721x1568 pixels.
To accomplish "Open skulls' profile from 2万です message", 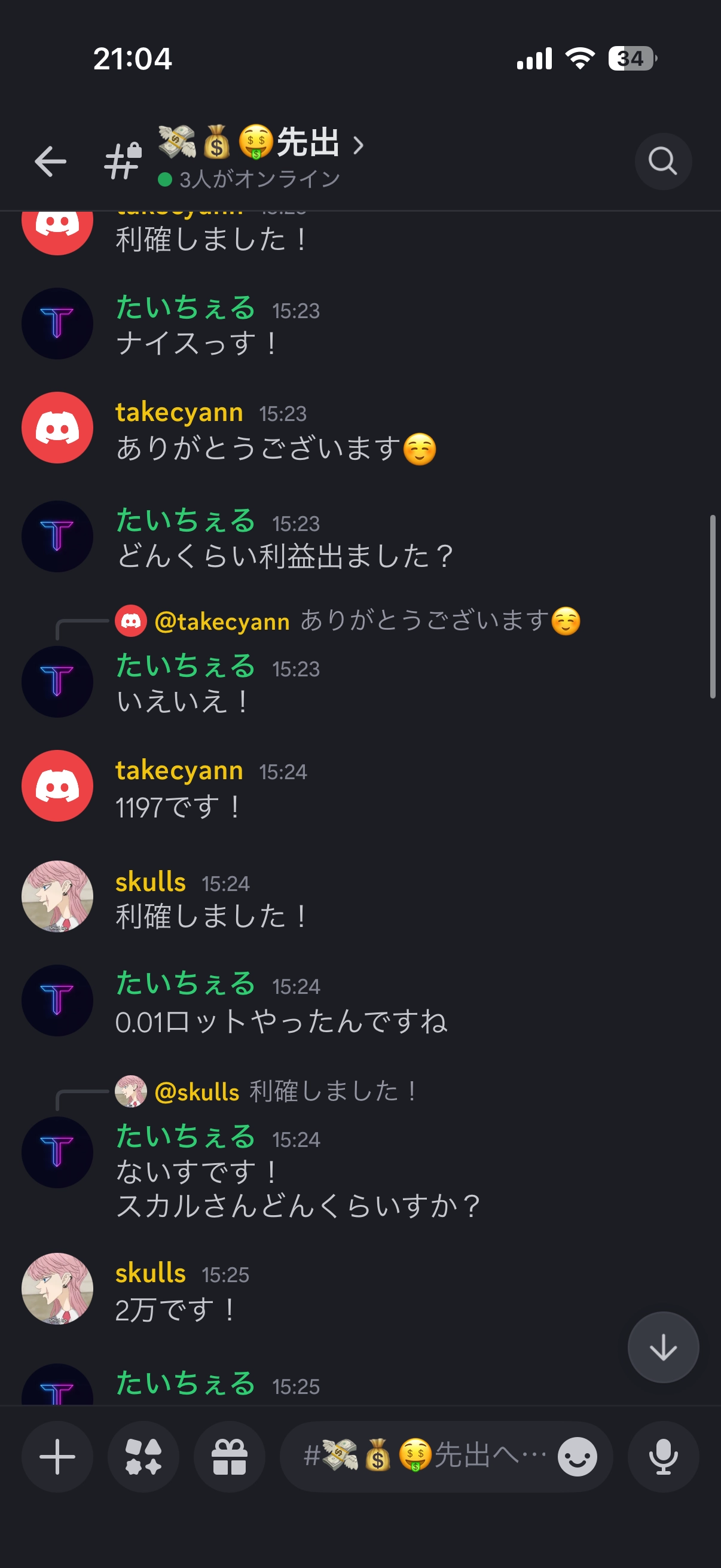I will (x=57, y=1288).
